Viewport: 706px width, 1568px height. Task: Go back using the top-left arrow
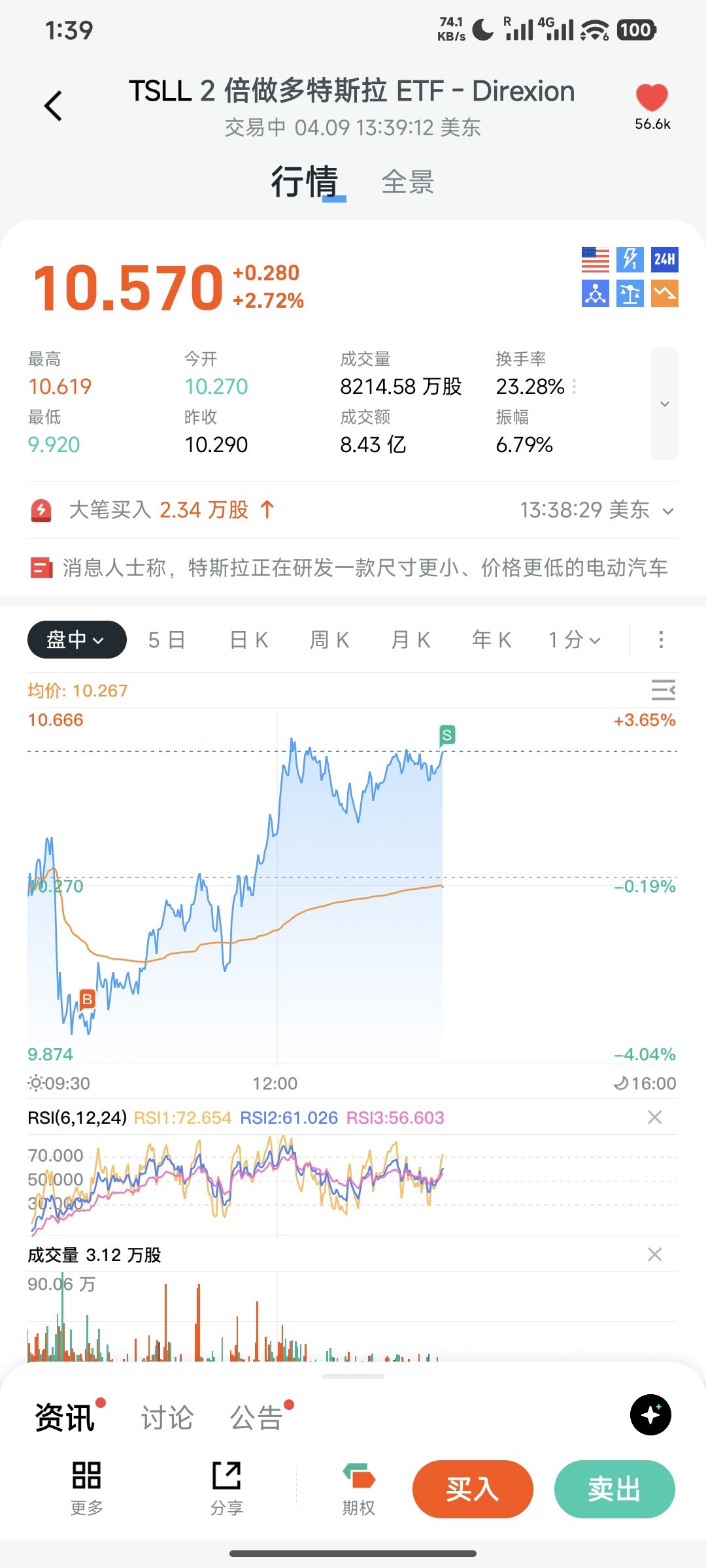(54, 106)
